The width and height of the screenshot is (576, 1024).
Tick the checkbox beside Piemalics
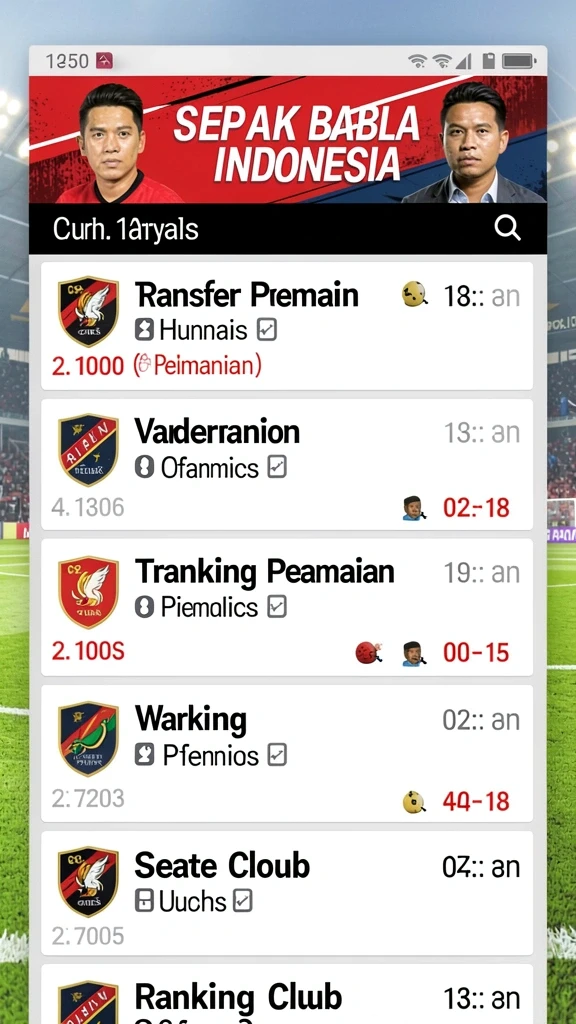tap(277, 607)
